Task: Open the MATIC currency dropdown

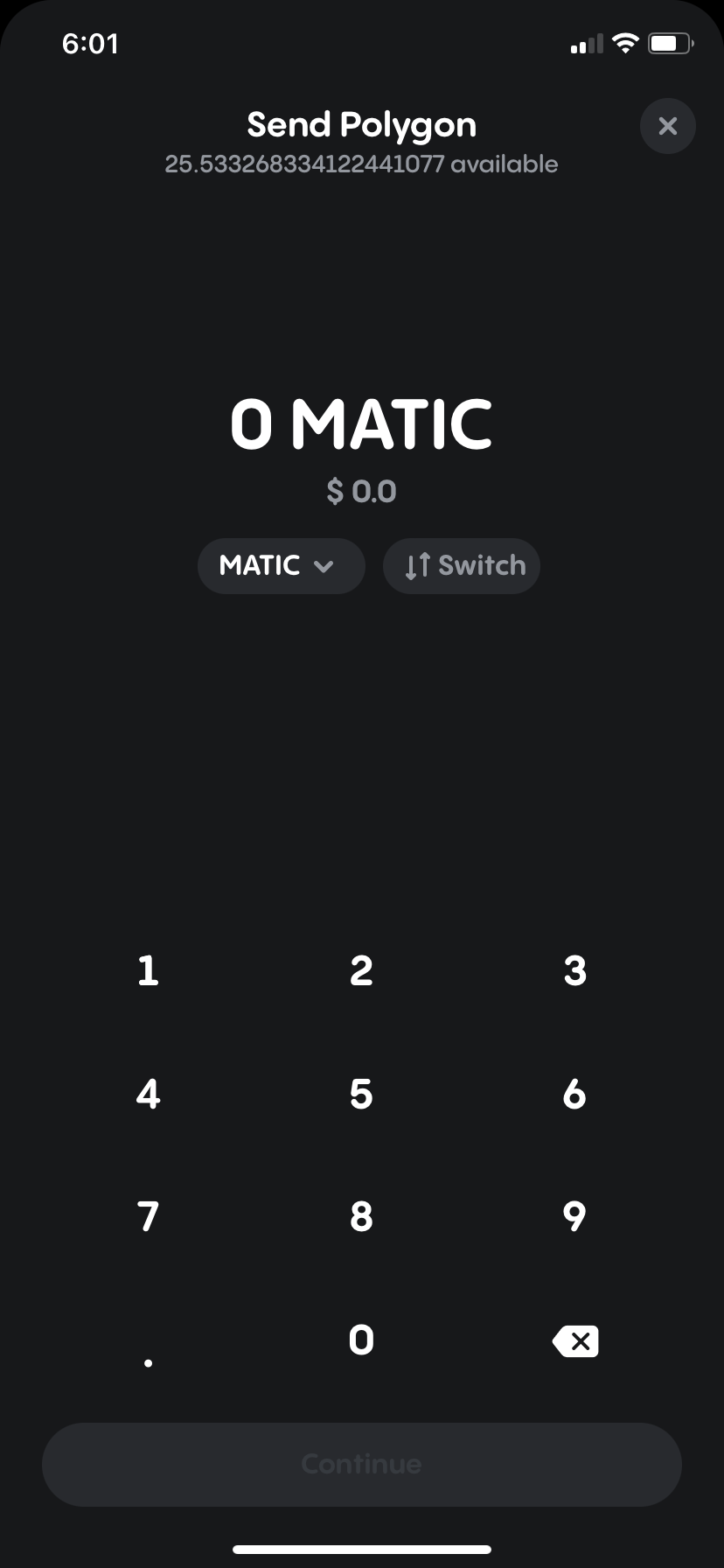Action: (x=281, y=566)
